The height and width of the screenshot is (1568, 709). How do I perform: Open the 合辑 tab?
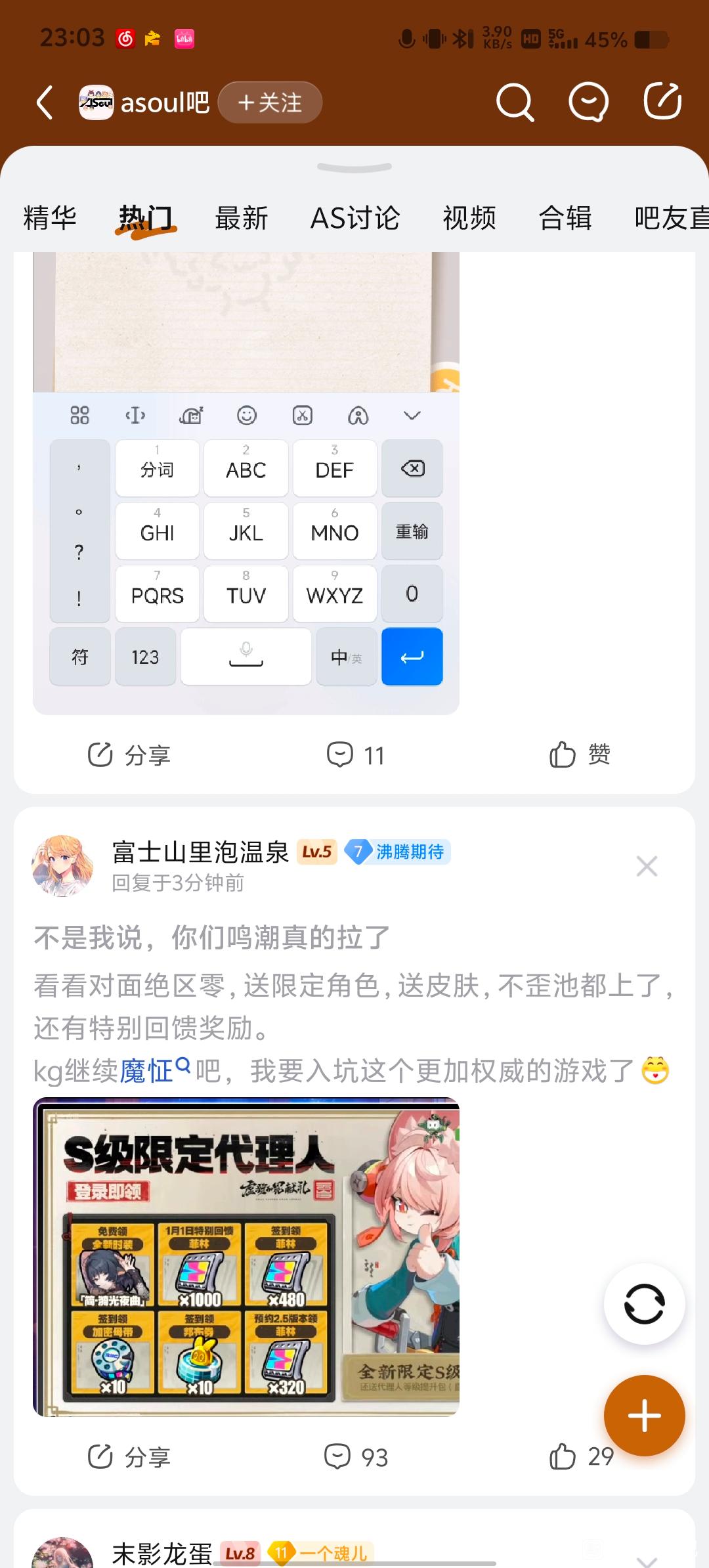click(x=565, y=218)
